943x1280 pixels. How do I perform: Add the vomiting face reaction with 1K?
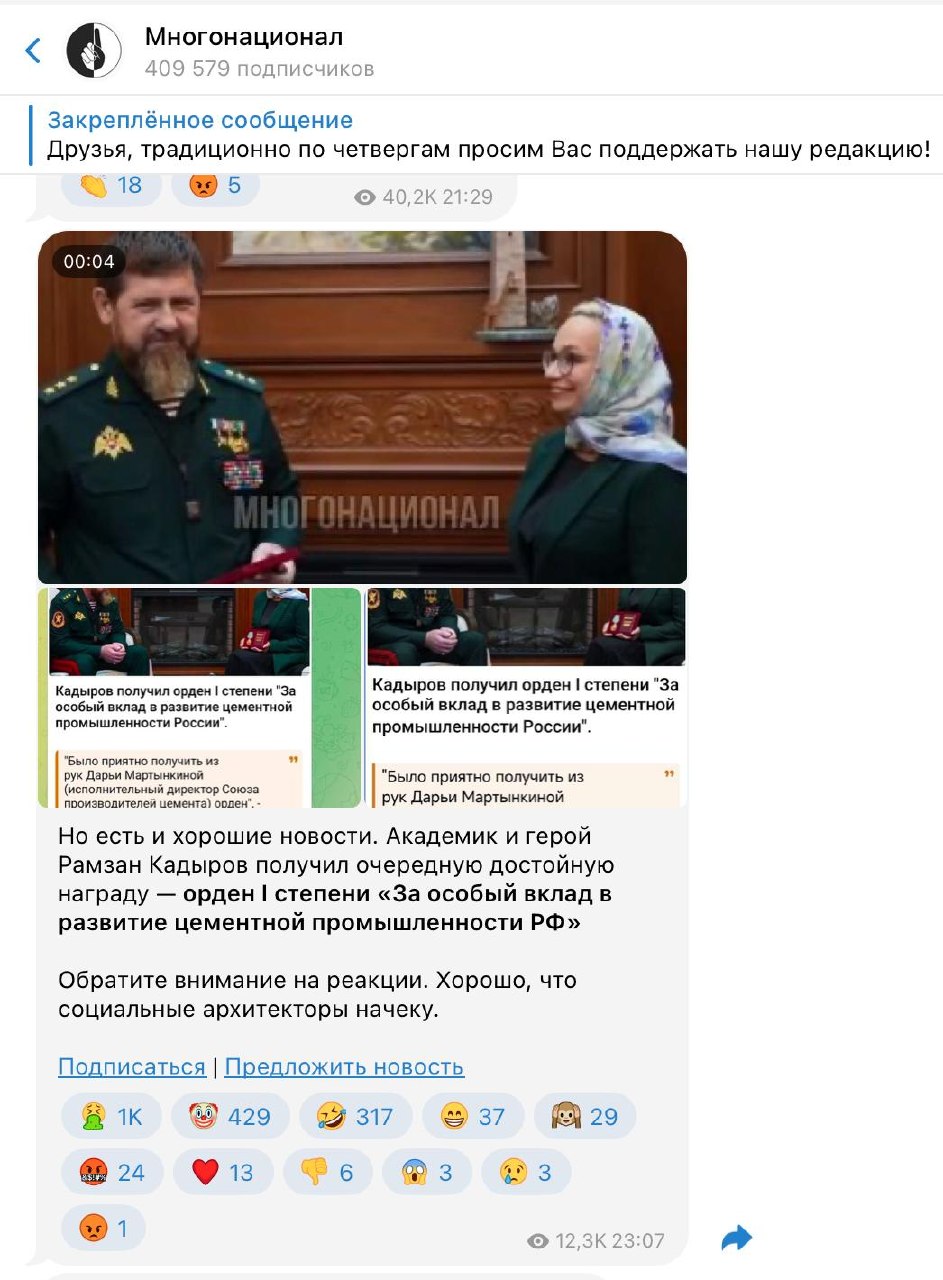pos(110,1116)
